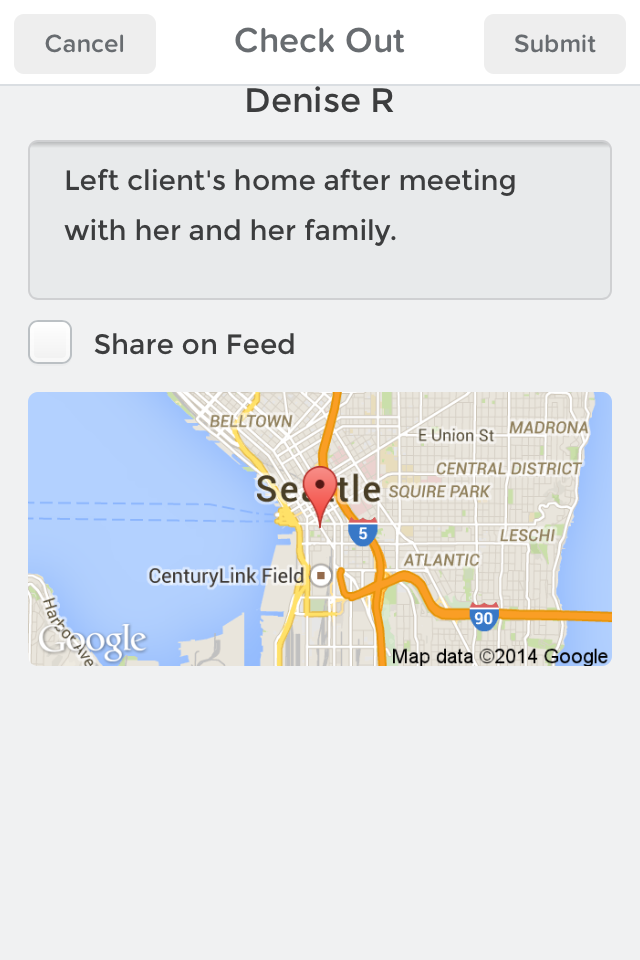Cancel the check out
Viewport: 640px width, 960px height.
click(85, 44)
